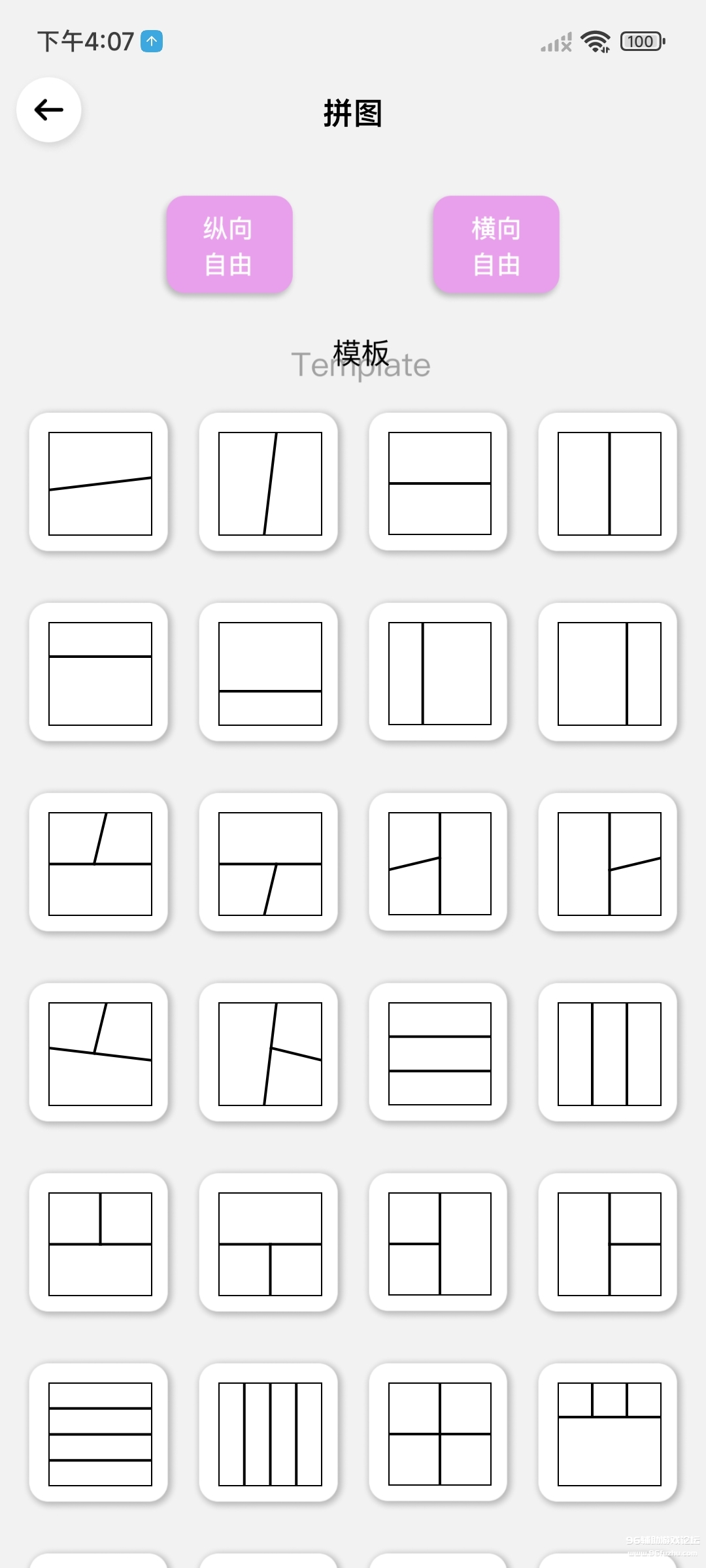
Task: Choose the two-panel slanted horizontal split template
Action: pos(99,483)
